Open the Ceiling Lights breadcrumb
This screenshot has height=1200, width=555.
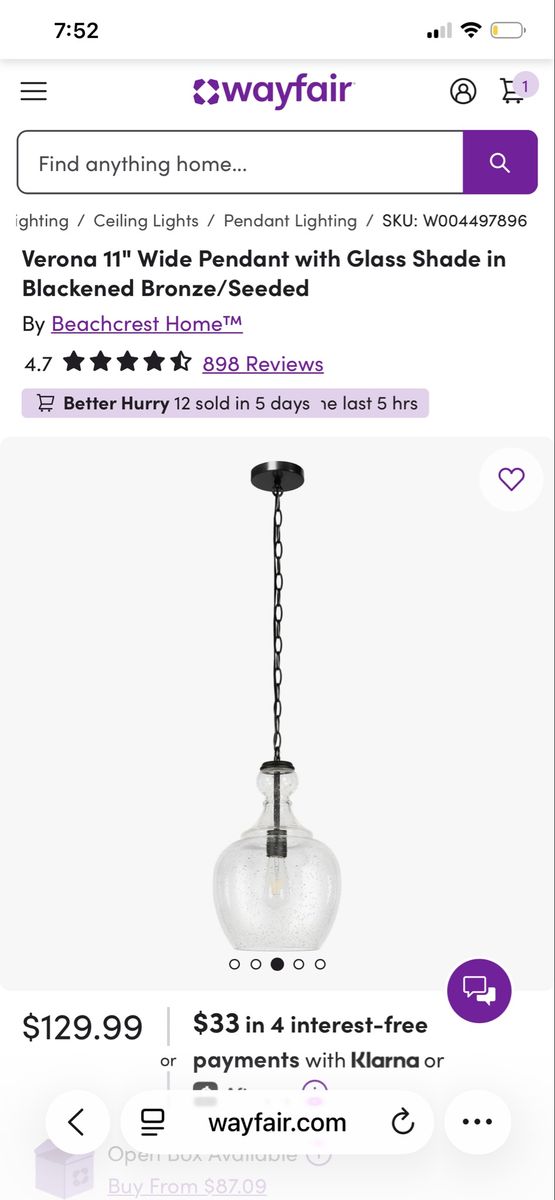tap(146, 221)
